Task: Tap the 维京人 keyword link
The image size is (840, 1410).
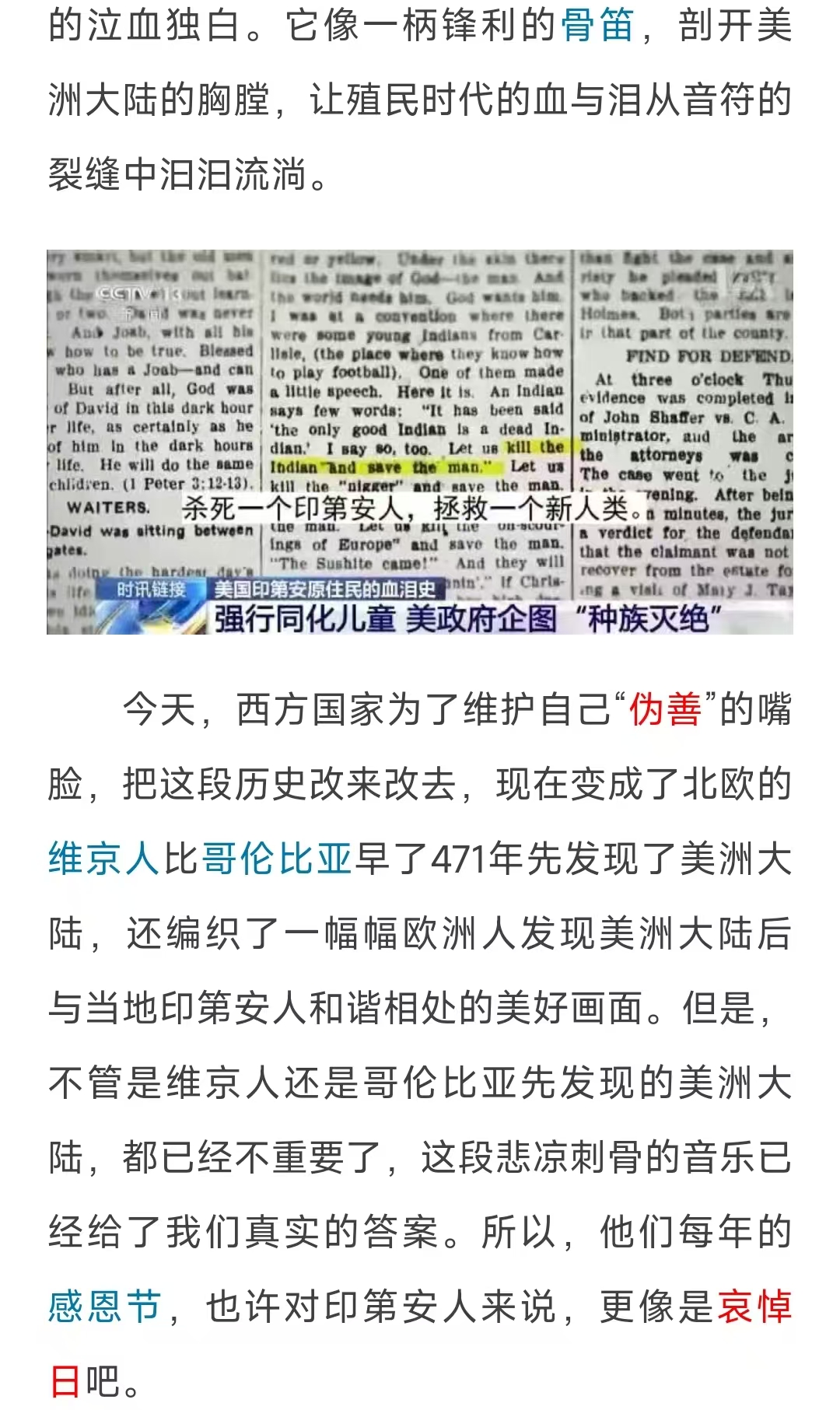Action: [x=104, y=859]
